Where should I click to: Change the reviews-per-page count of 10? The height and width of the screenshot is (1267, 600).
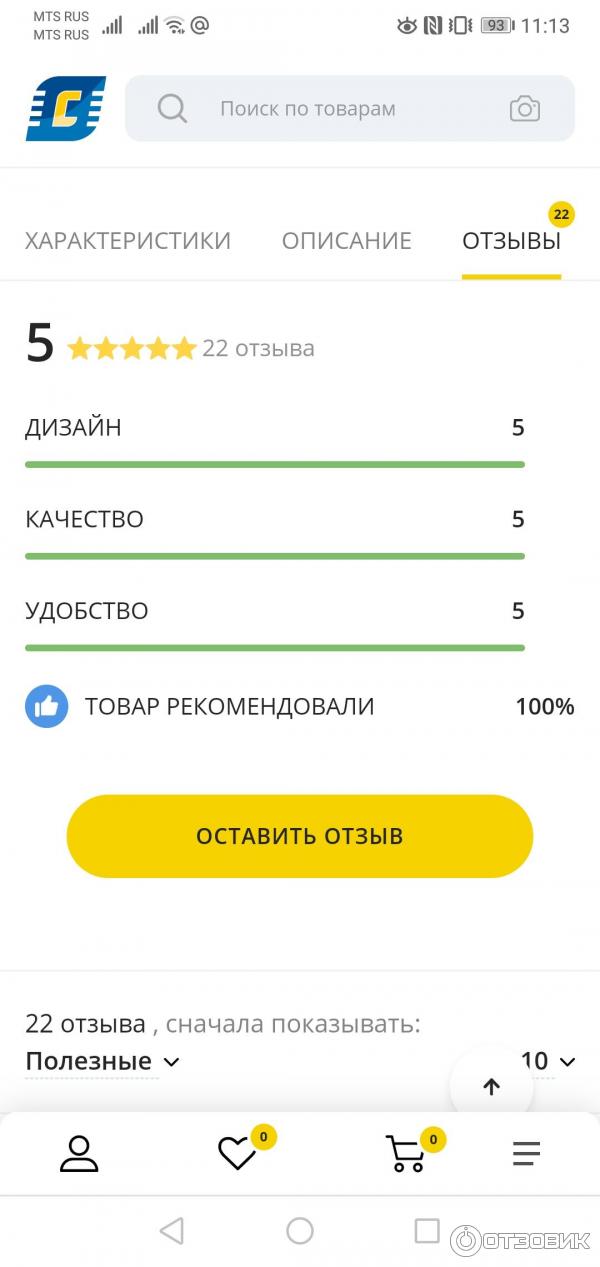[548, 1061]
